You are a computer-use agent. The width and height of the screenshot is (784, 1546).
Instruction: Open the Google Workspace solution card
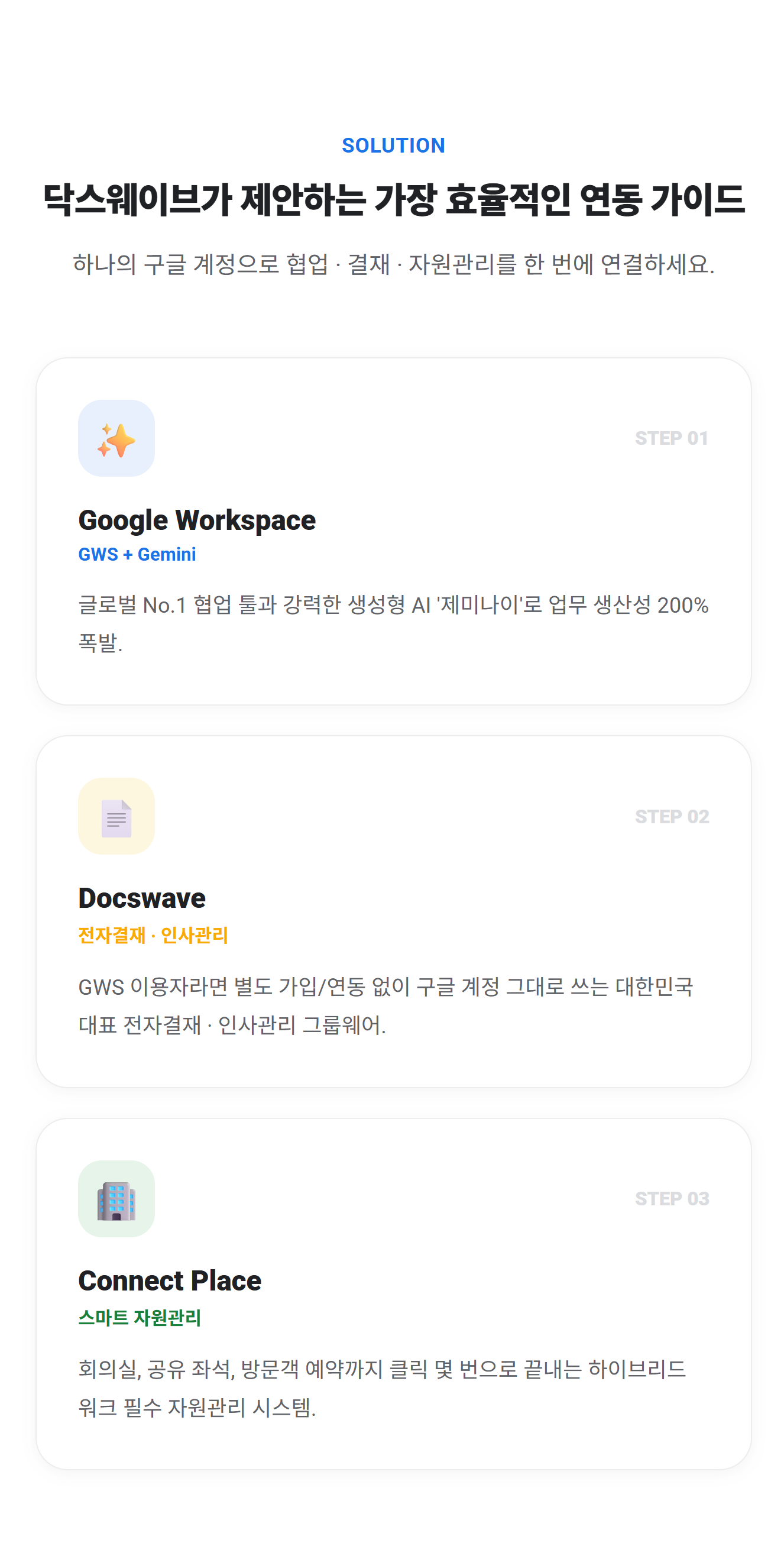(x=393, y=530)
